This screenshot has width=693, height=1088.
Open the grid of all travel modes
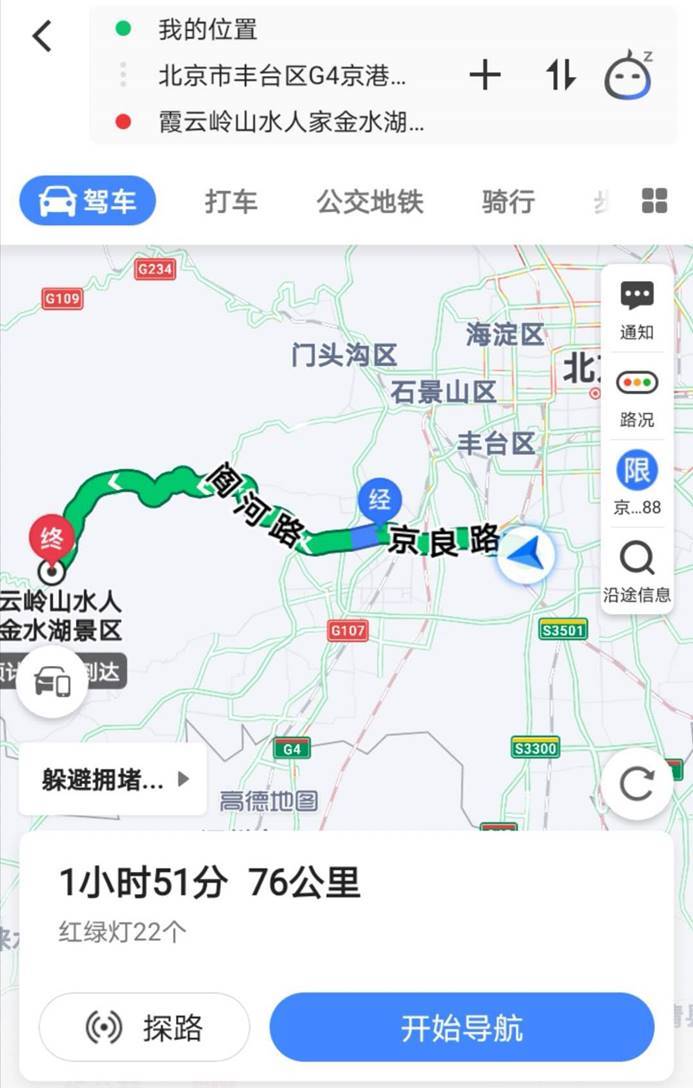[x=654, y=201]
